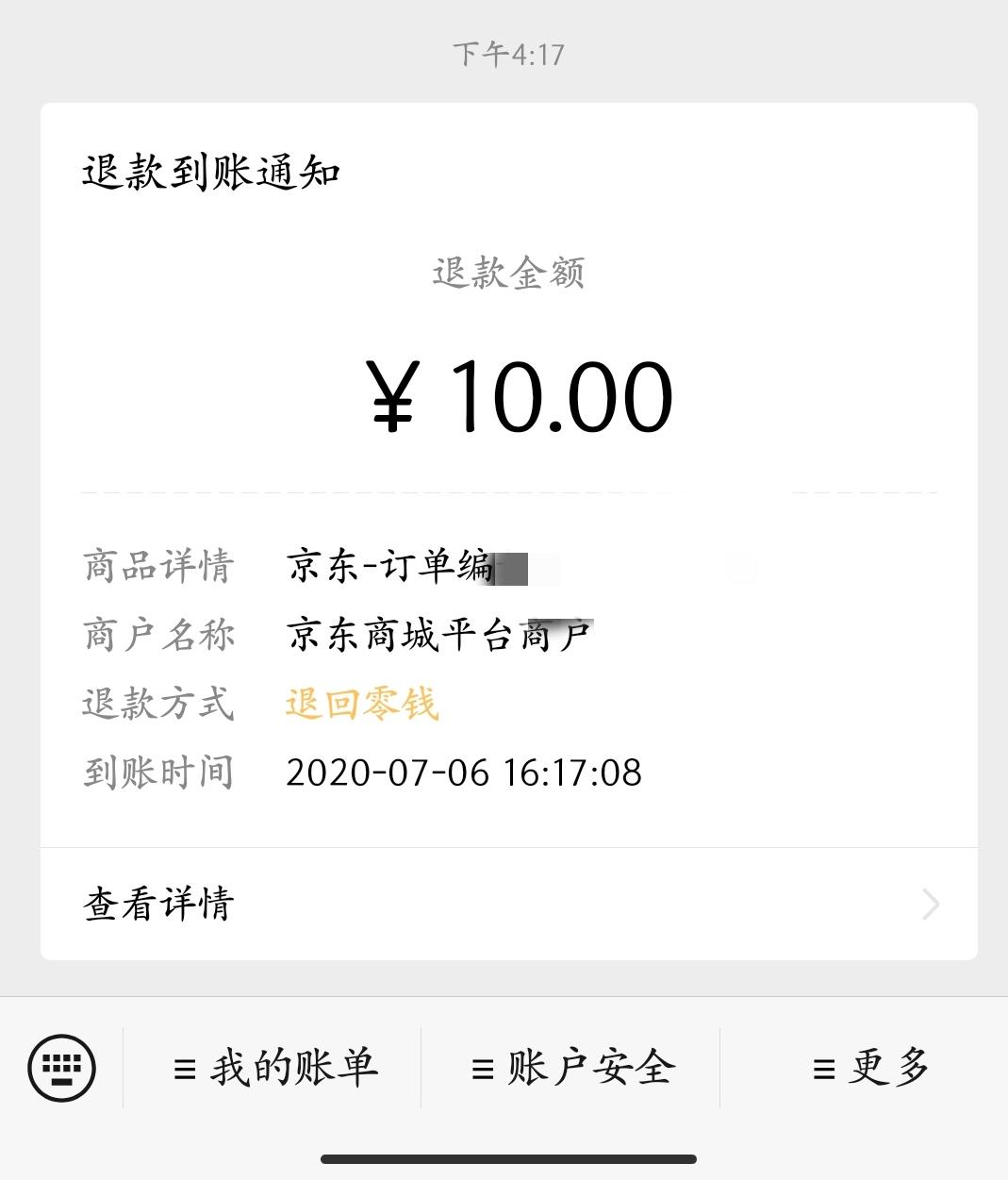This screenshot has width=1008, height=1180.
Task: Open the 账户安全 menu
Action: (x=571, y=1068)
